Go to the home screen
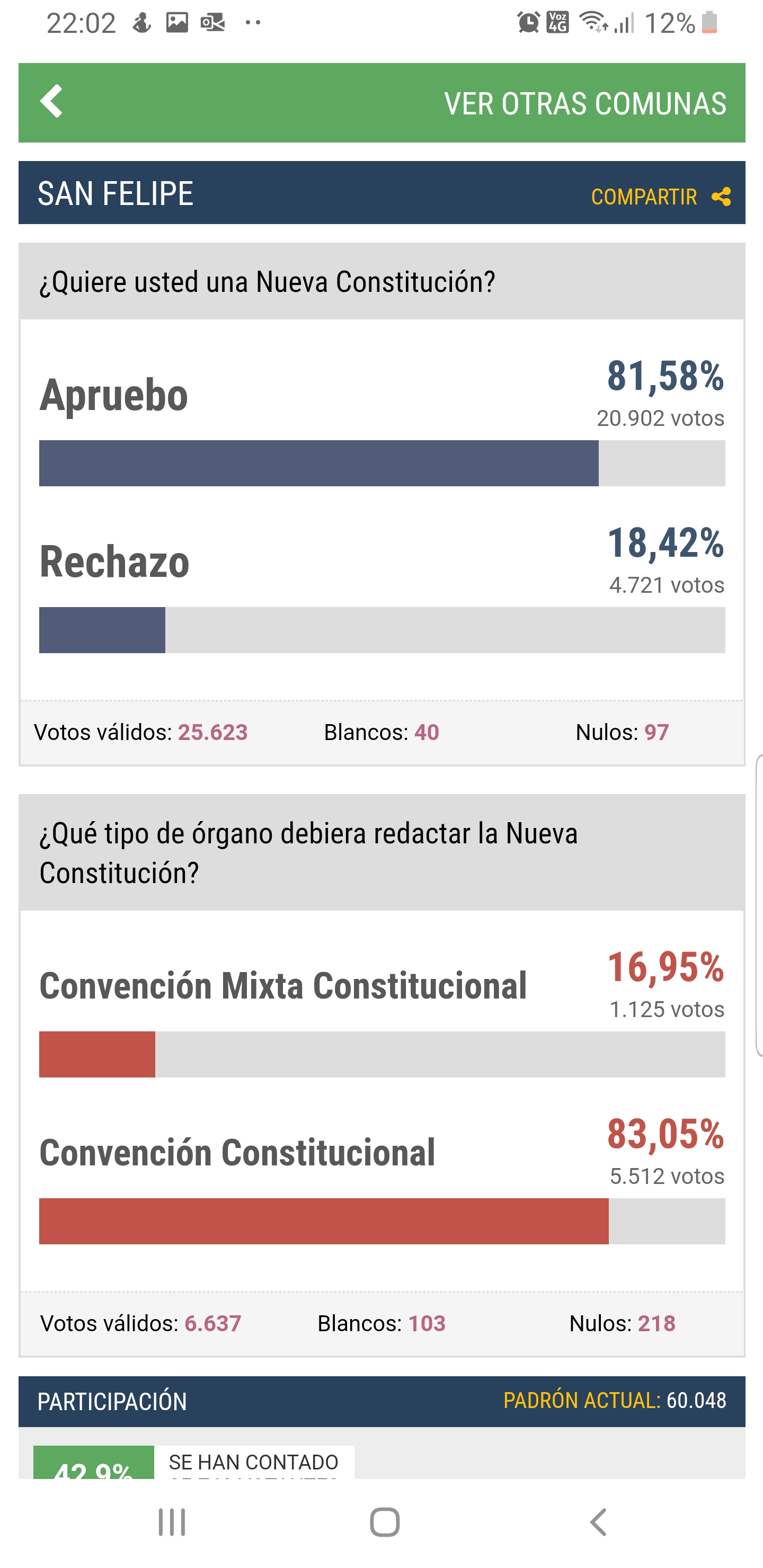This screenshot has height=1568, width=763. tap(384, 1522)
